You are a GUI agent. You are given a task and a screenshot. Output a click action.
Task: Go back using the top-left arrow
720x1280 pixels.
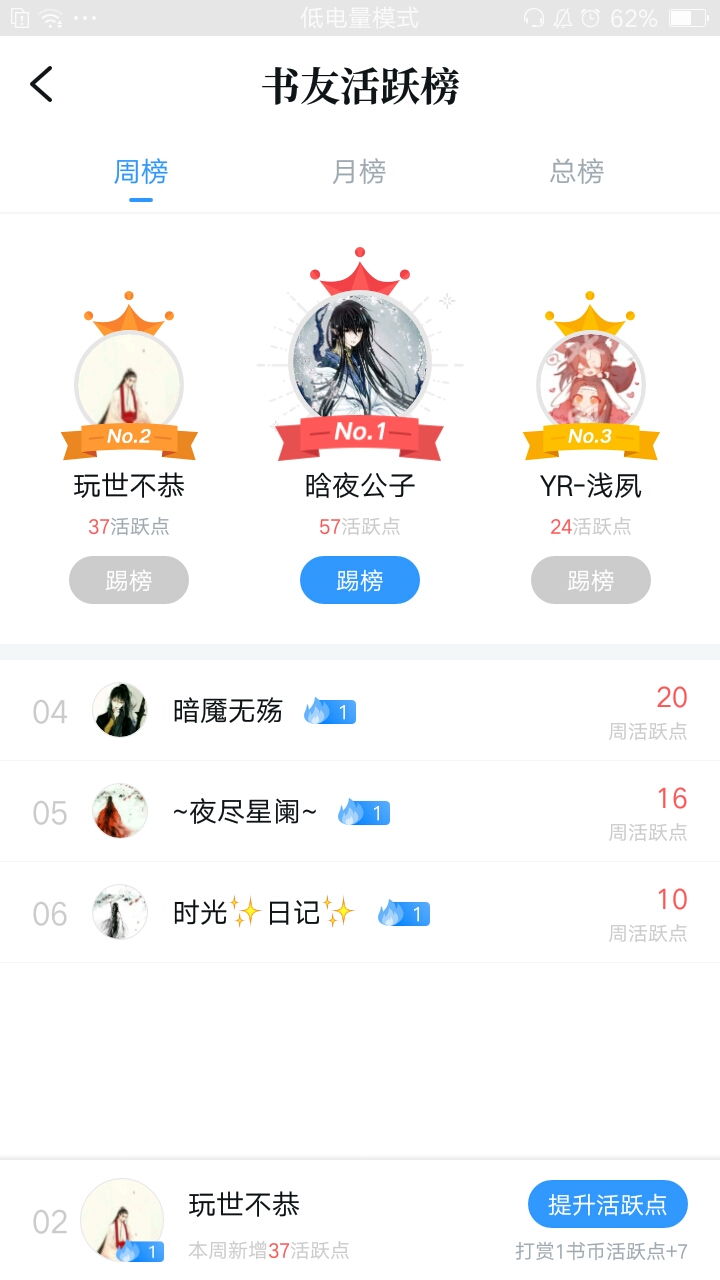pyautogui.click(x=42, y=85)
